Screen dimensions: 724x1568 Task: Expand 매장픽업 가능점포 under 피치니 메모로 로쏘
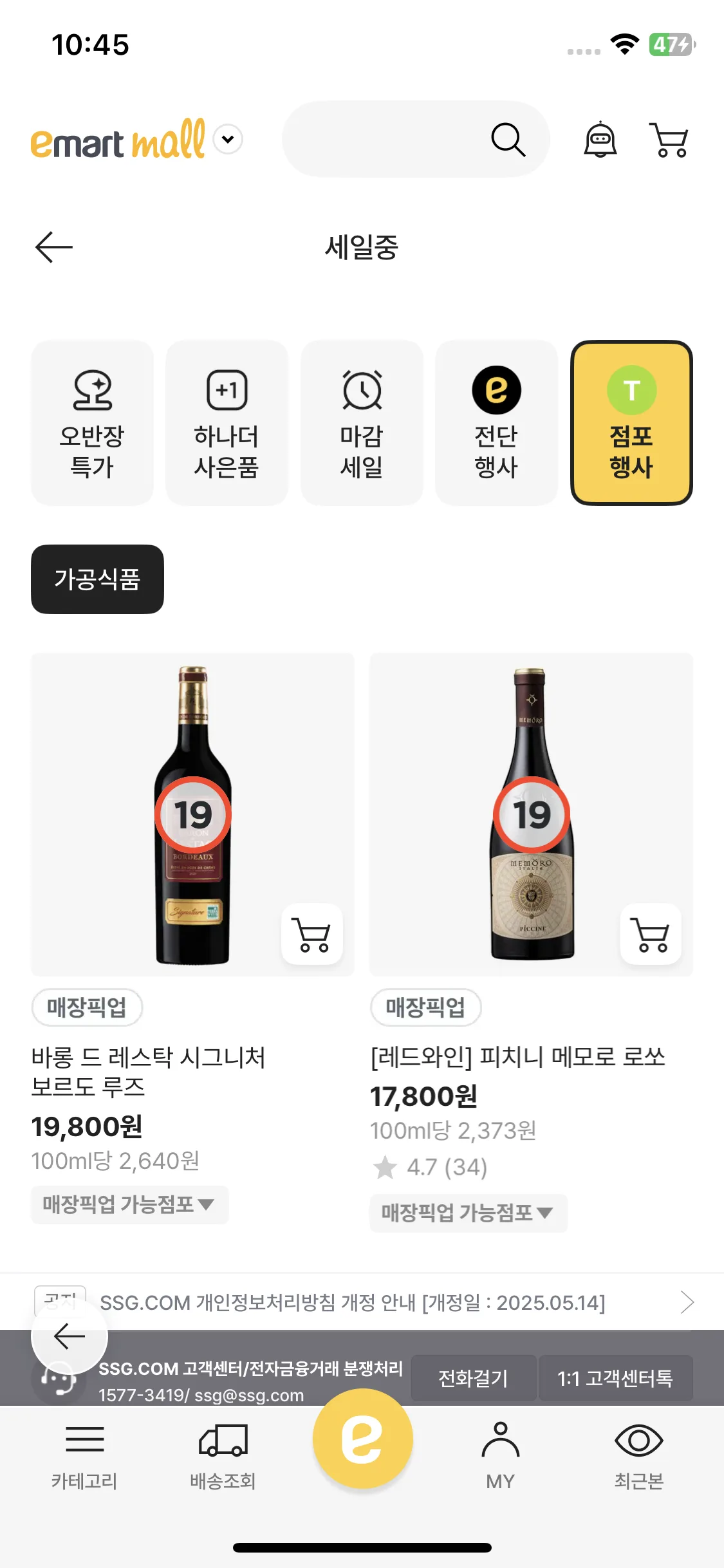tap(468, 1213)
